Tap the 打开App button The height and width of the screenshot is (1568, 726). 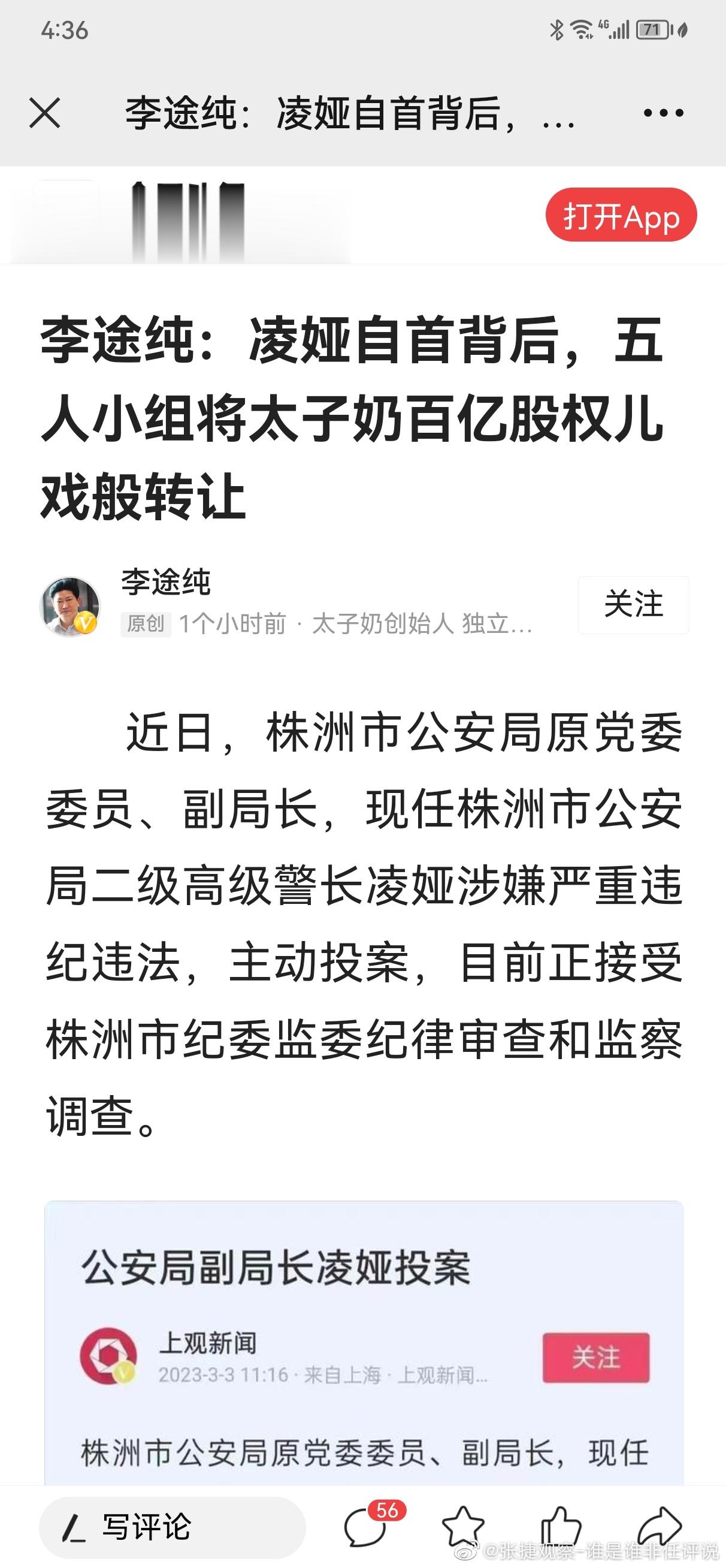coord(621,215)
